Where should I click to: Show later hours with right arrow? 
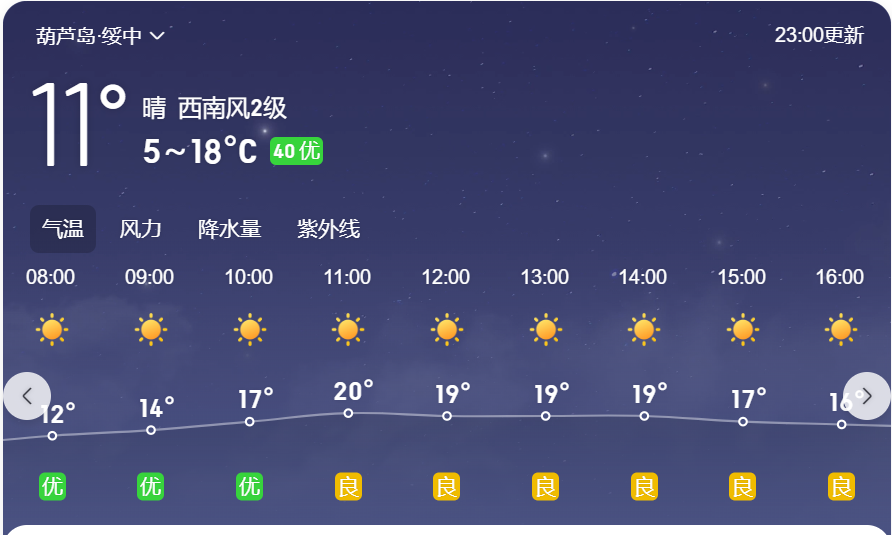(x=866, y=396)
